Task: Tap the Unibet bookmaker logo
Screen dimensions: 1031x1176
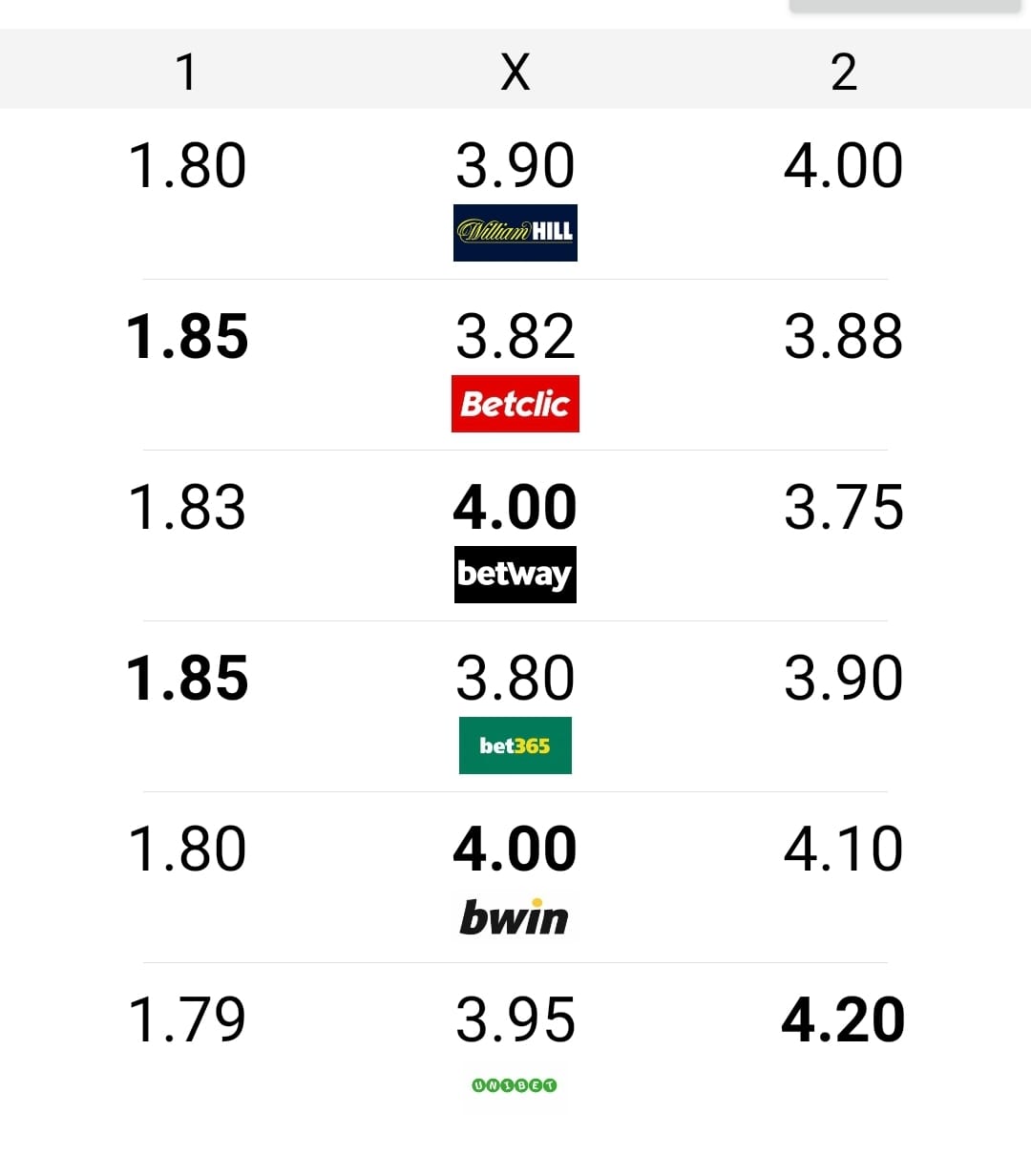Action: pos(515,1085)
